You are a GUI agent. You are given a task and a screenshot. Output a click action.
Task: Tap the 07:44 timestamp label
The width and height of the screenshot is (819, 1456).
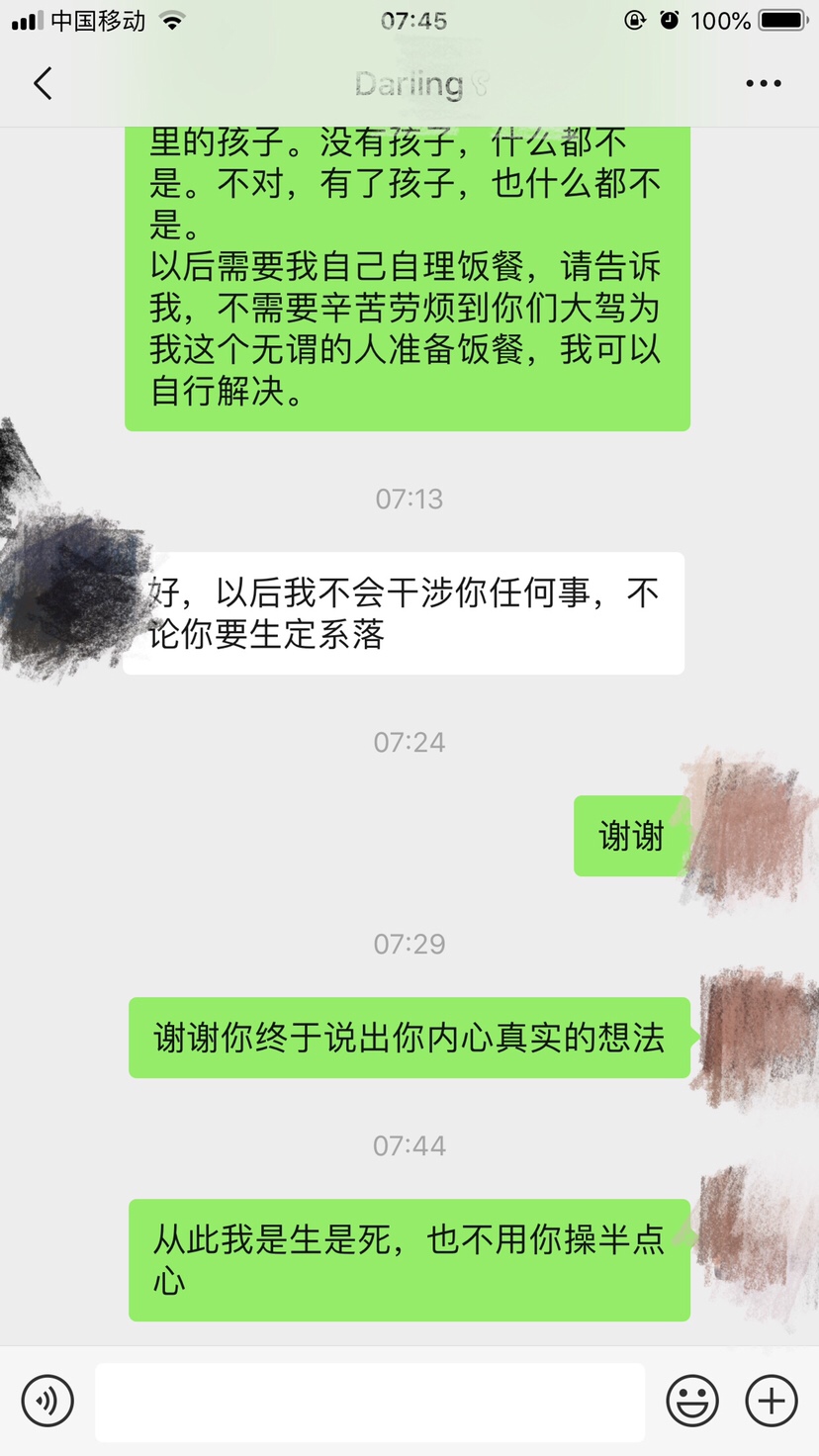point(409,1145)
